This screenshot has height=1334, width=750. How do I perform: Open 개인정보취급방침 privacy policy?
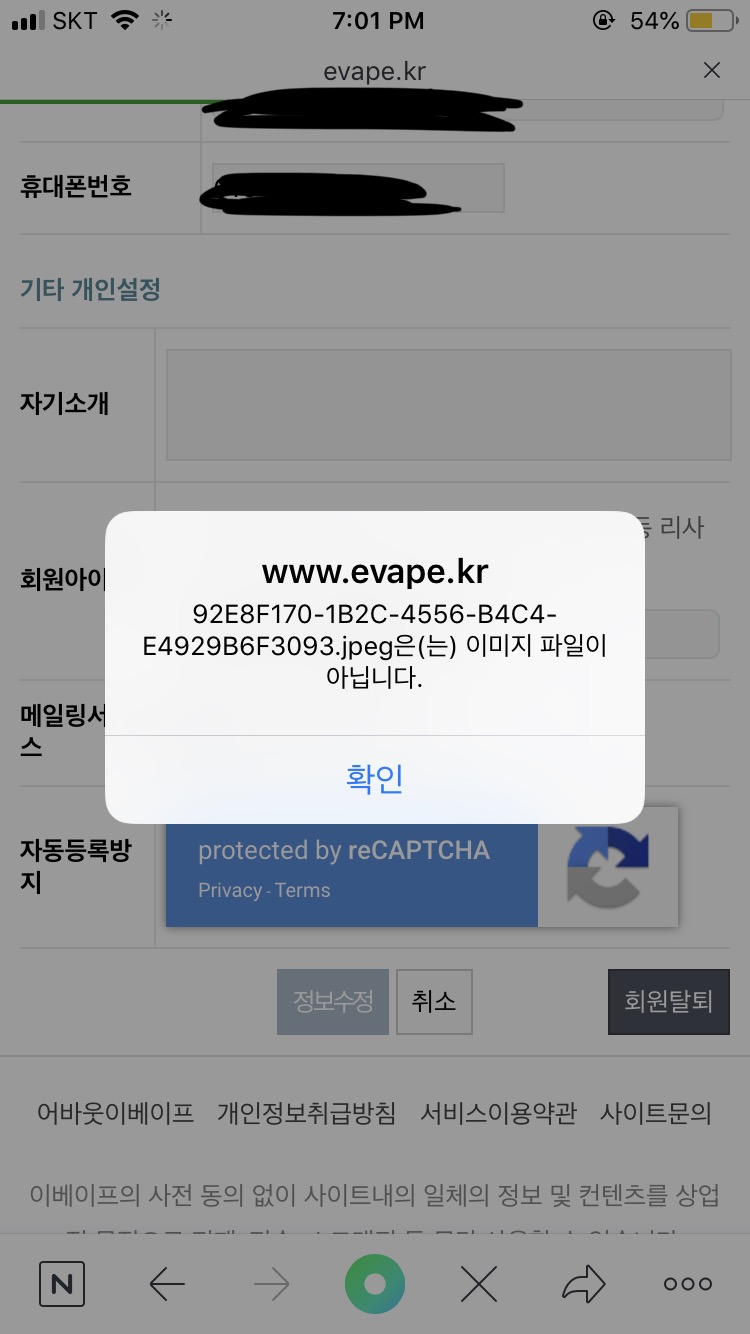(x=307, y=1113)
